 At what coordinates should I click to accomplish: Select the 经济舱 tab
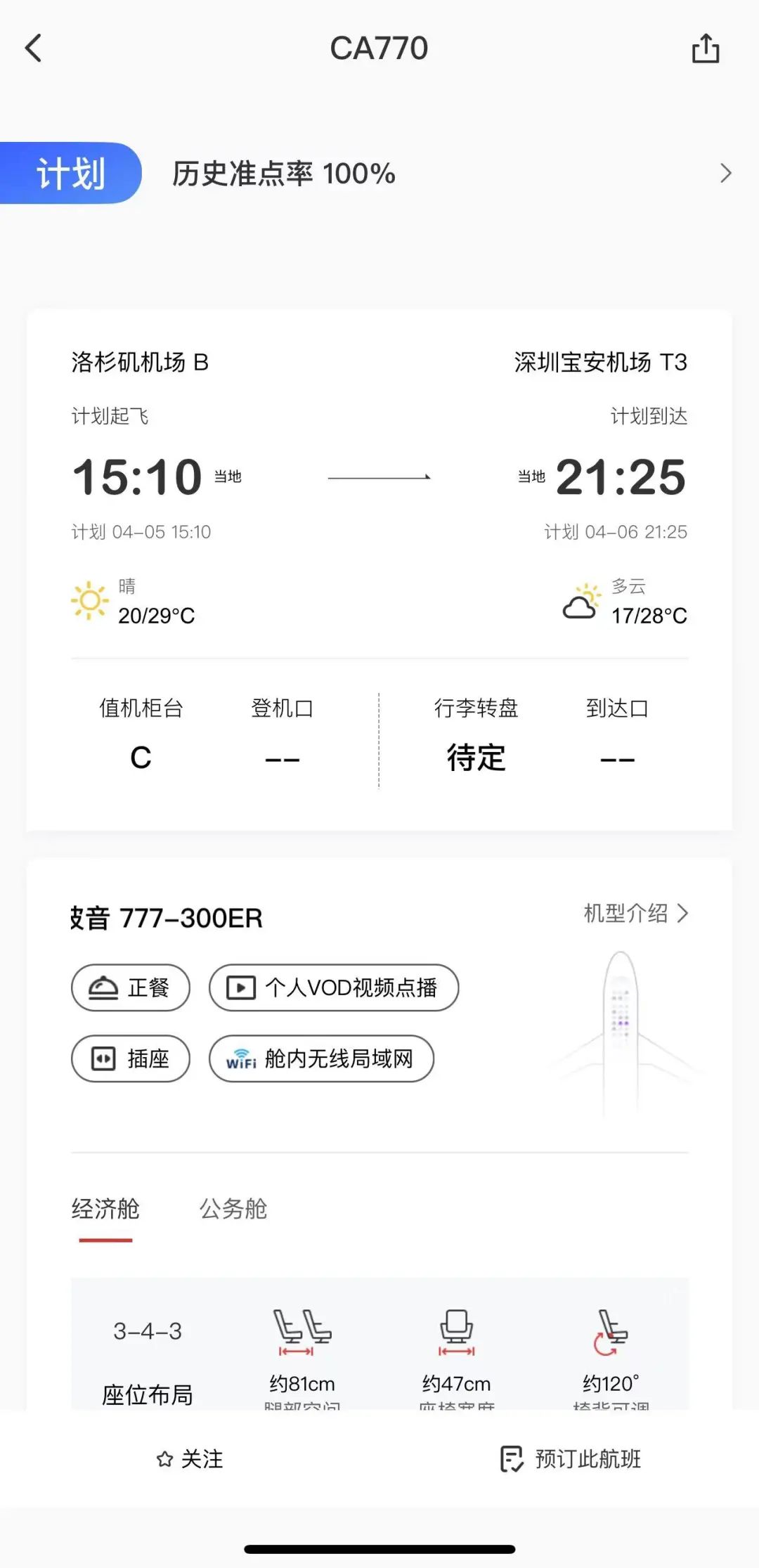point(105,1209)
